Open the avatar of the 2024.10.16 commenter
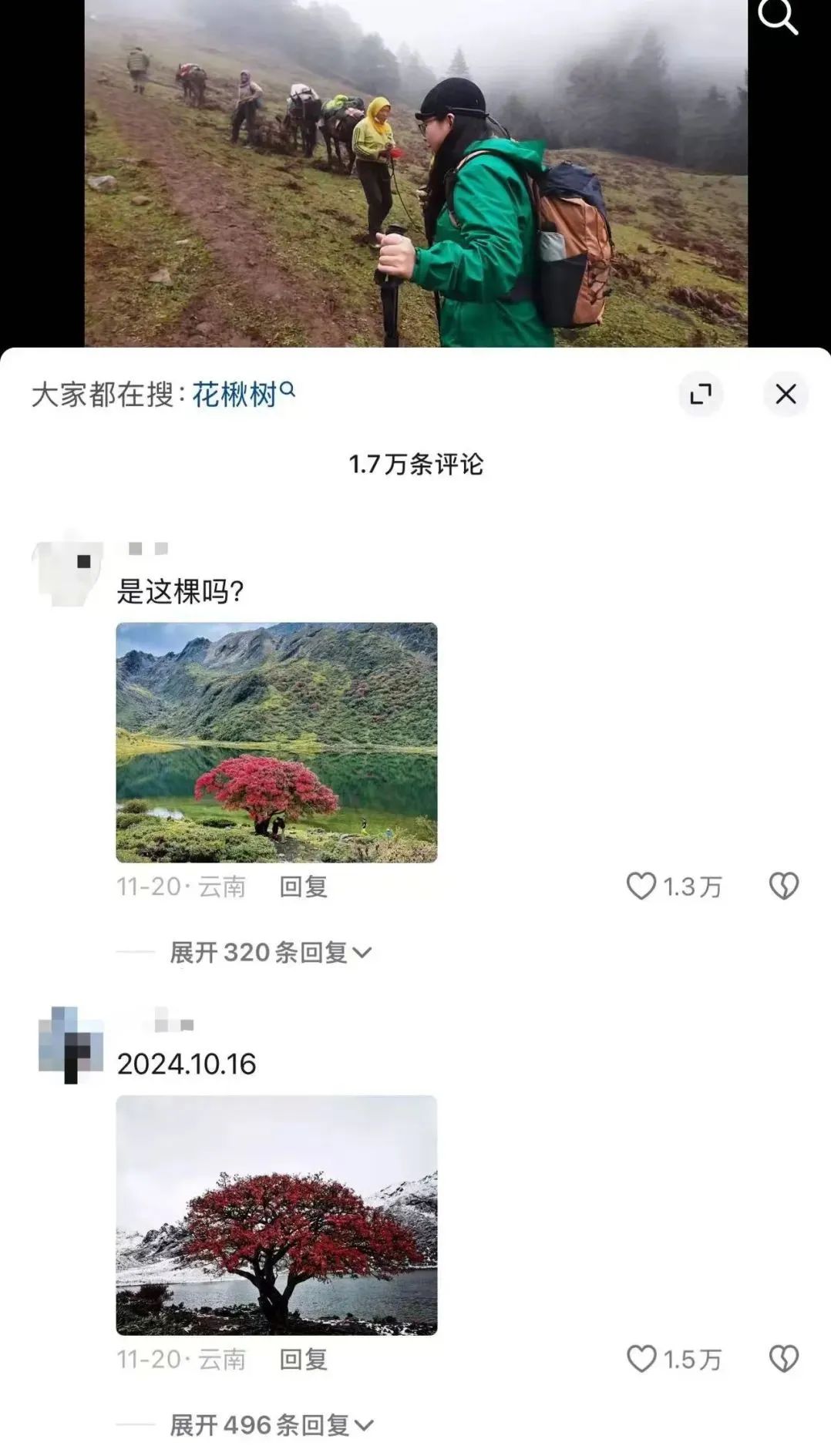Screen dimensions: 831x1456 (x=70, y=1044)
